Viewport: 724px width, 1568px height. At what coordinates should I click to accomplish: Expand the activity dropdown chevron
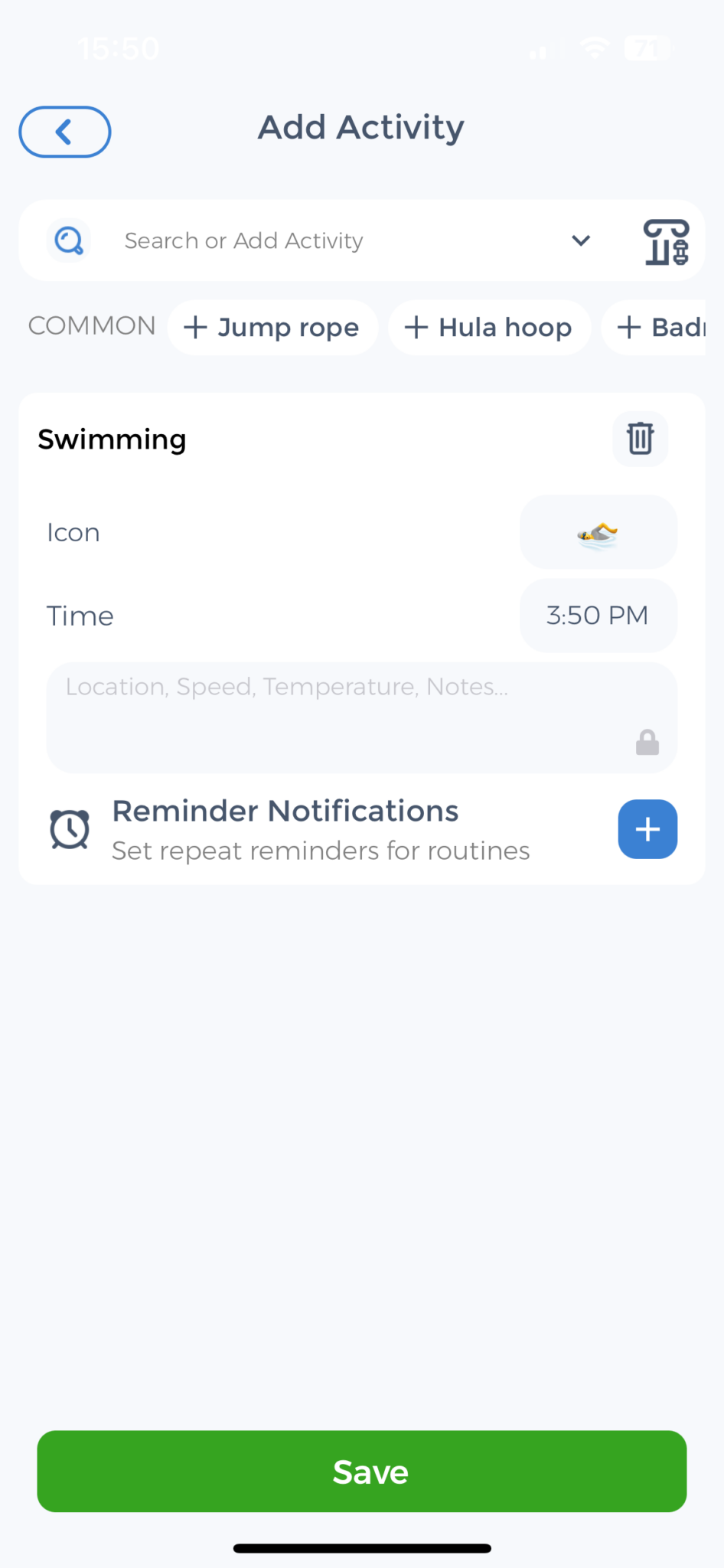581,241
